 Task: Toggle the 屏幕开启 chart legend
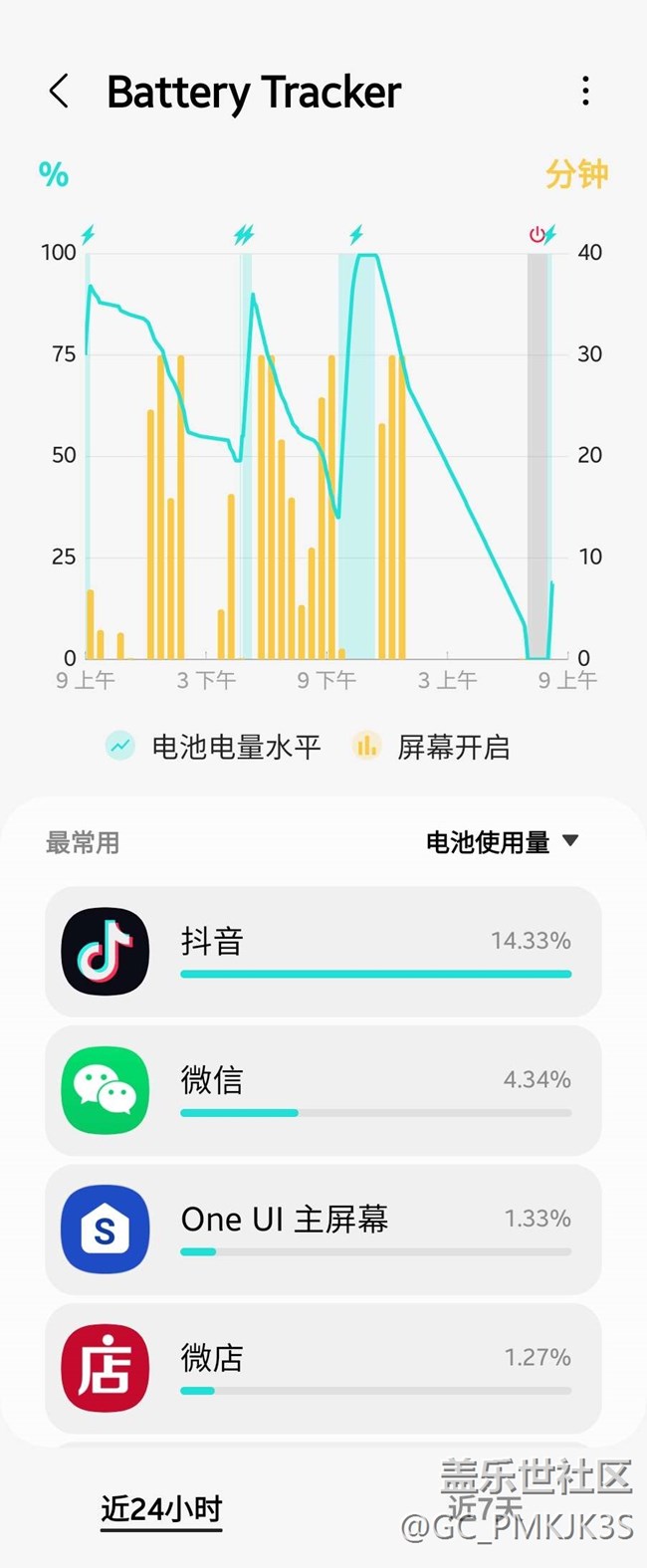(x=432, y=747)
